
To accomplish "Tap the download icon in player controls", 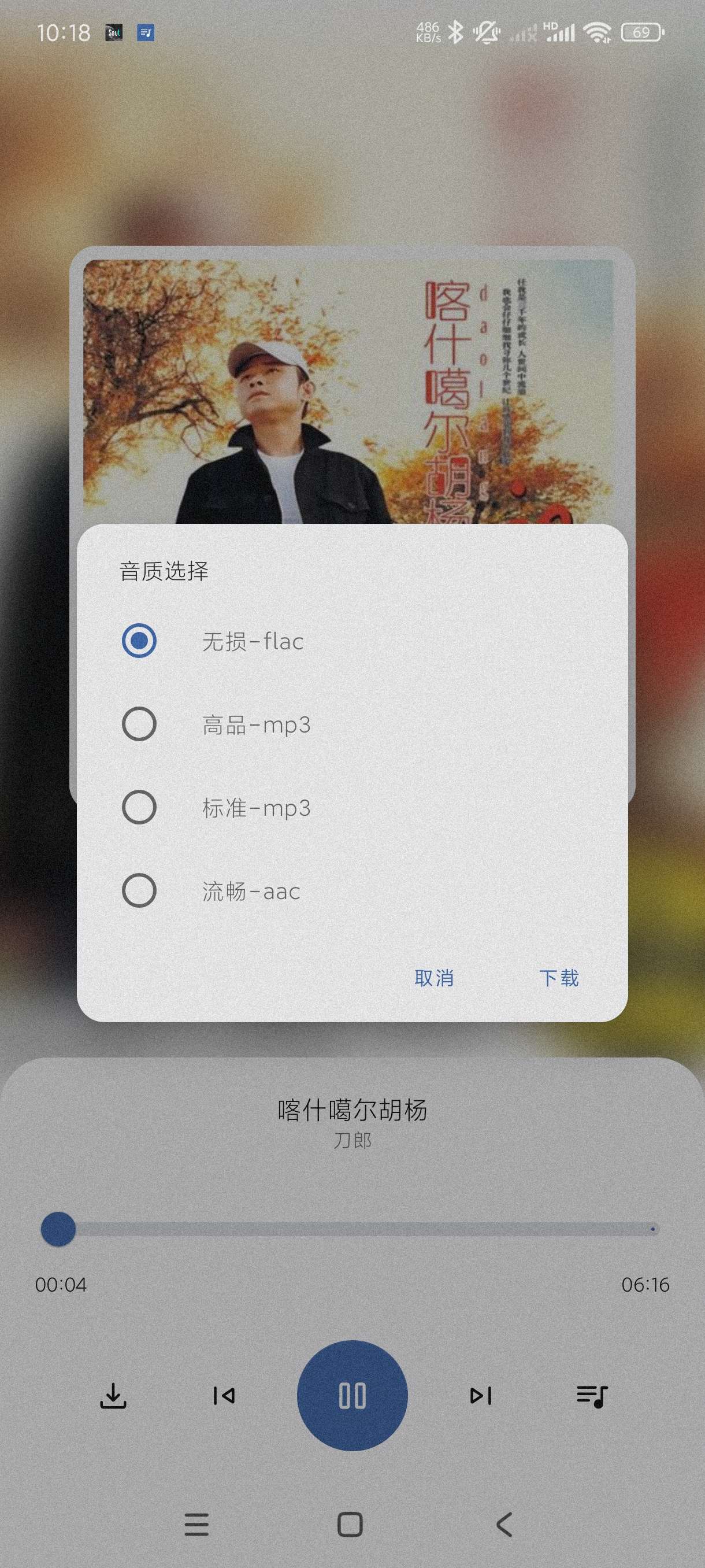I will (x=113, y=1395).
